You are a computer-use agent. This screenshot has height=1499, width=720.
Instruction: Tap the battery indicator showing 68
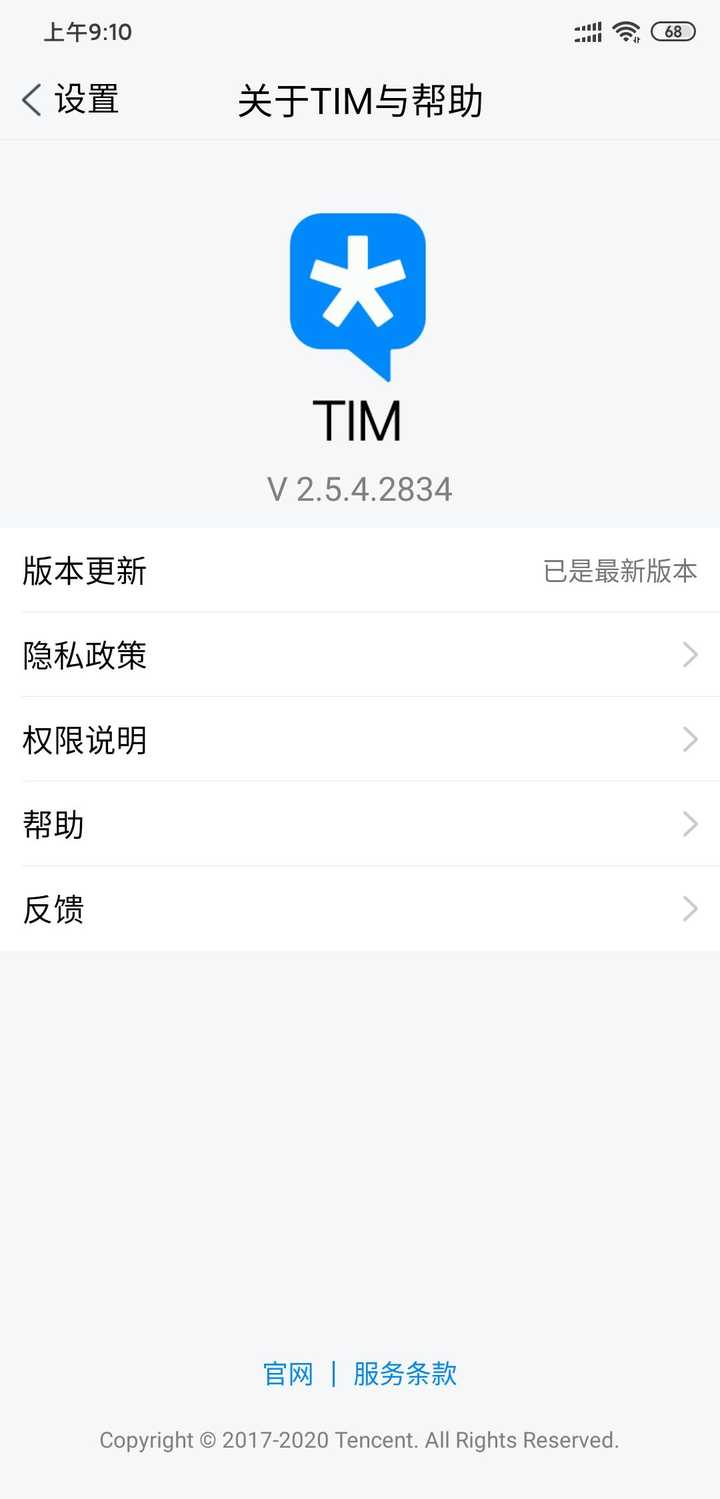click(x=673, y=31)
